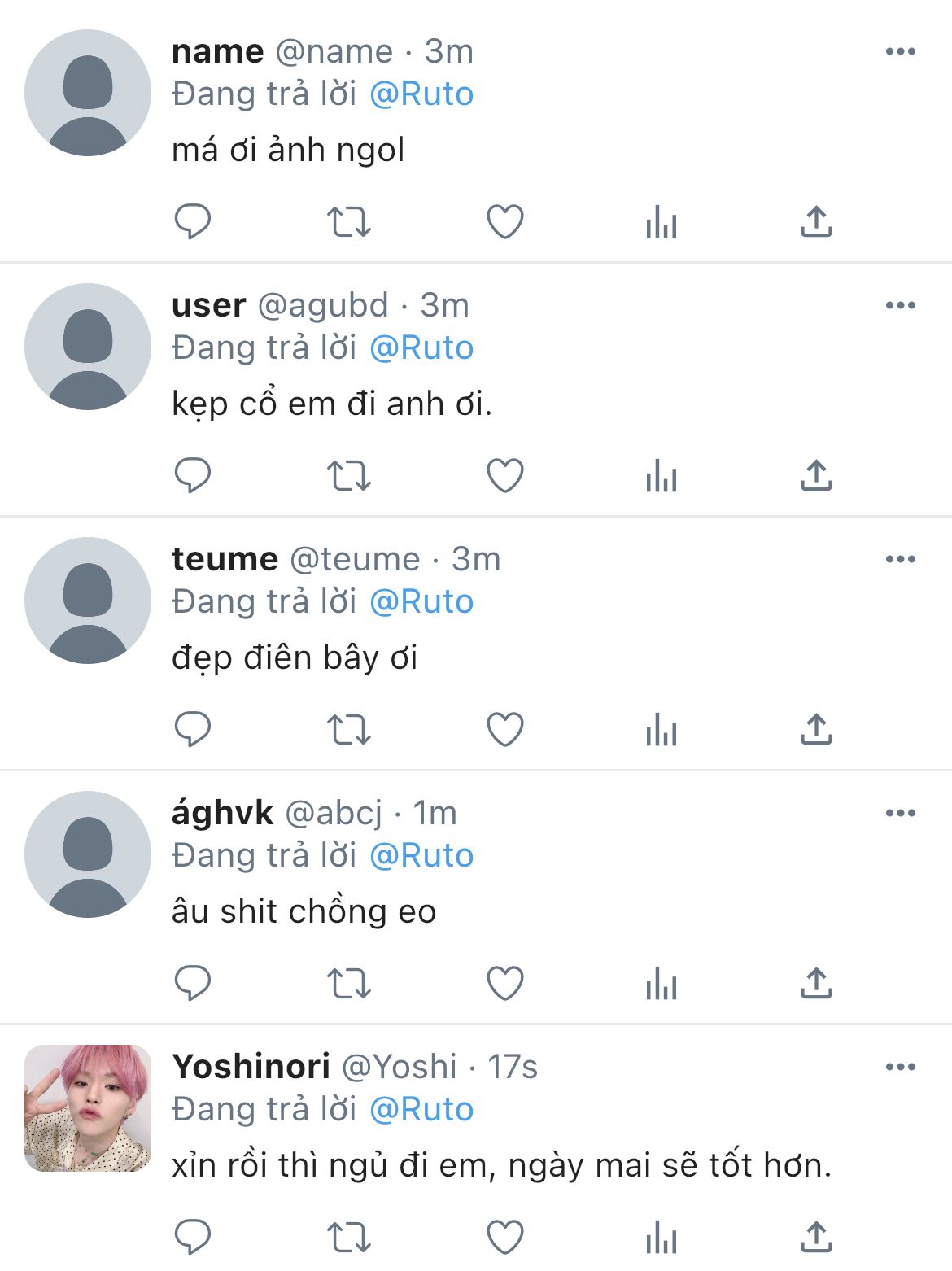
Task: Retweet name's reply 'má ơi ảnh ngol'
Action: tap(348, 221)
